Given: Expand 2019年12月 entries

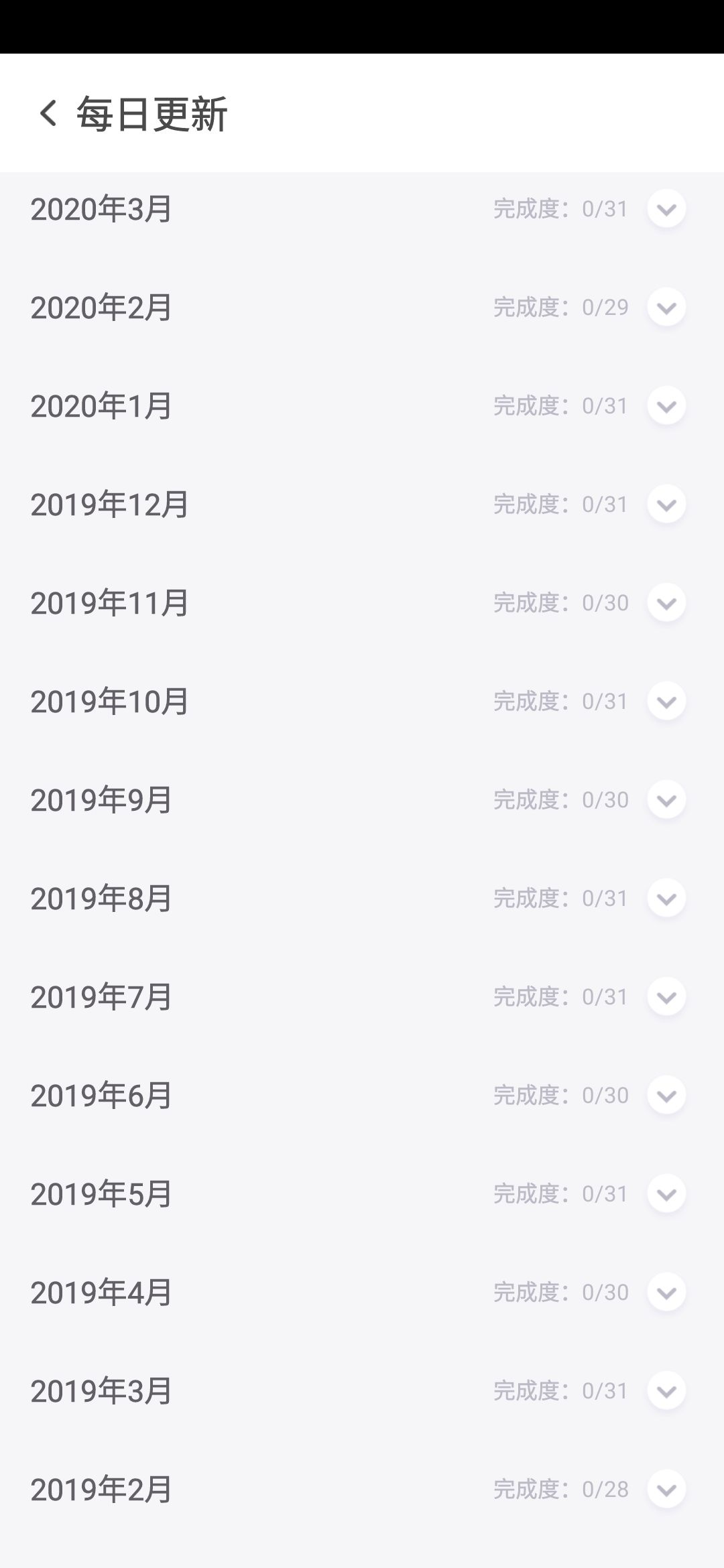Looking at the screenshot, I should [x=666, y=505].
